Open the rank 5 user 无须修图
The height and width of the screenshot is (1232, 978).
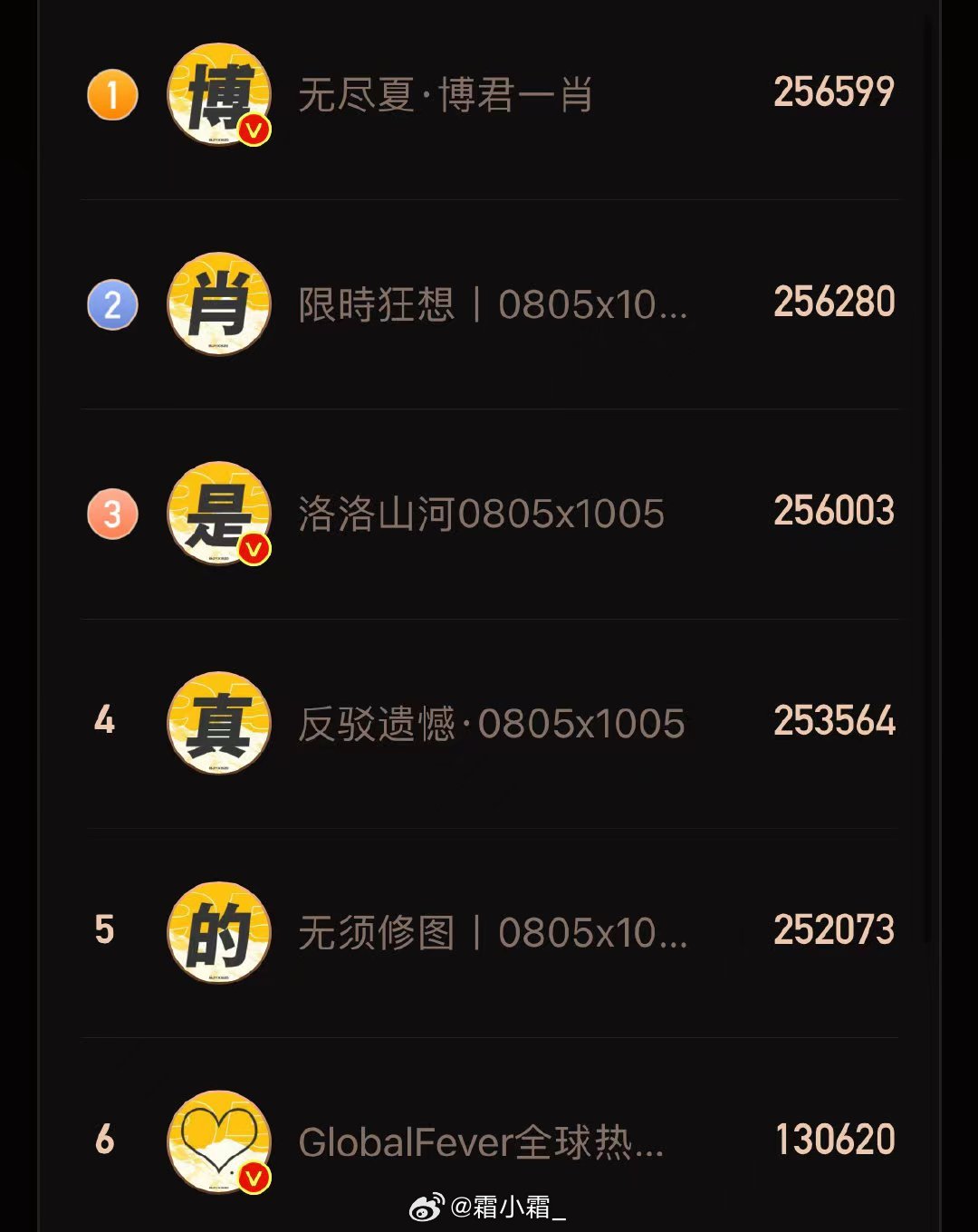pos(492,932)
